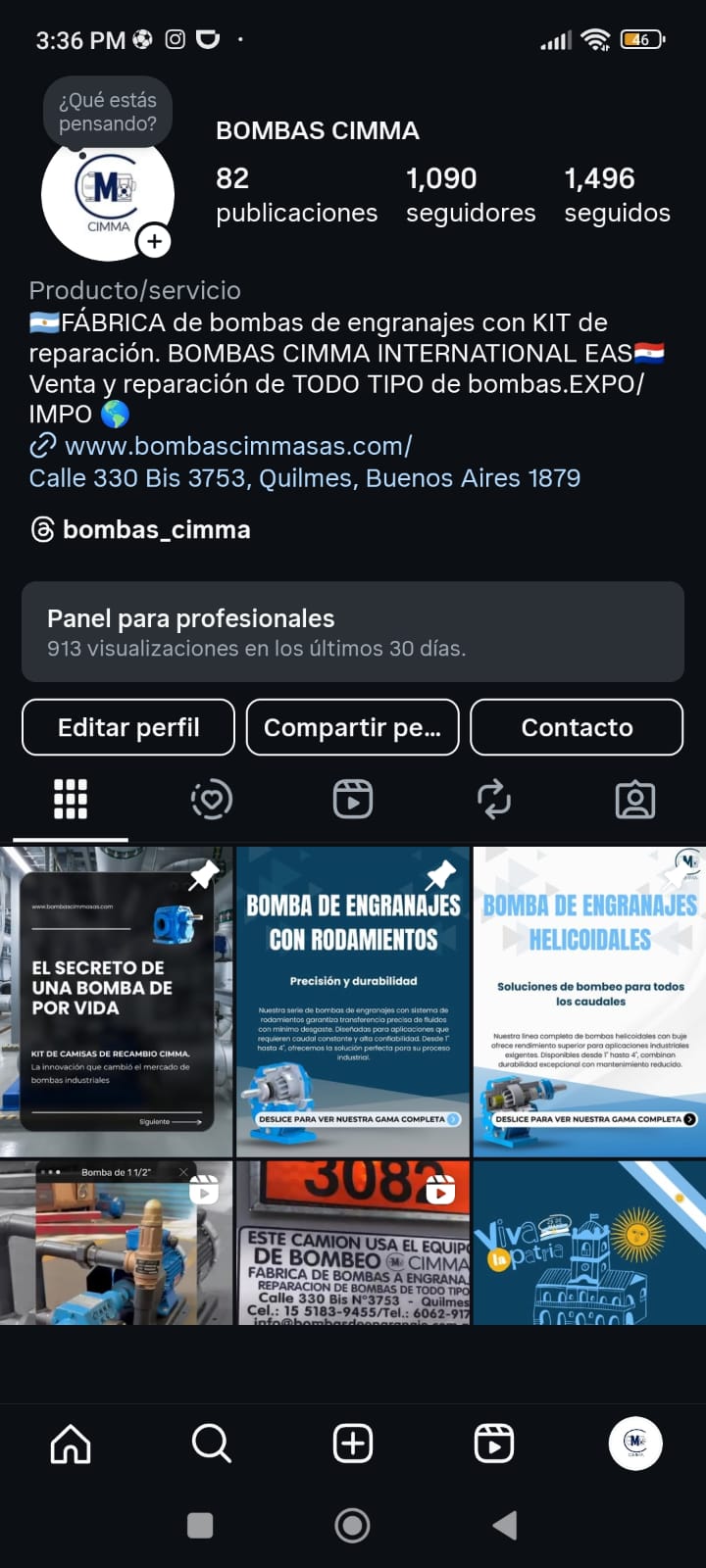Tap the Compartir perfil button
Viewport: 706px width, 1568px height.
[x=353, y=727]
